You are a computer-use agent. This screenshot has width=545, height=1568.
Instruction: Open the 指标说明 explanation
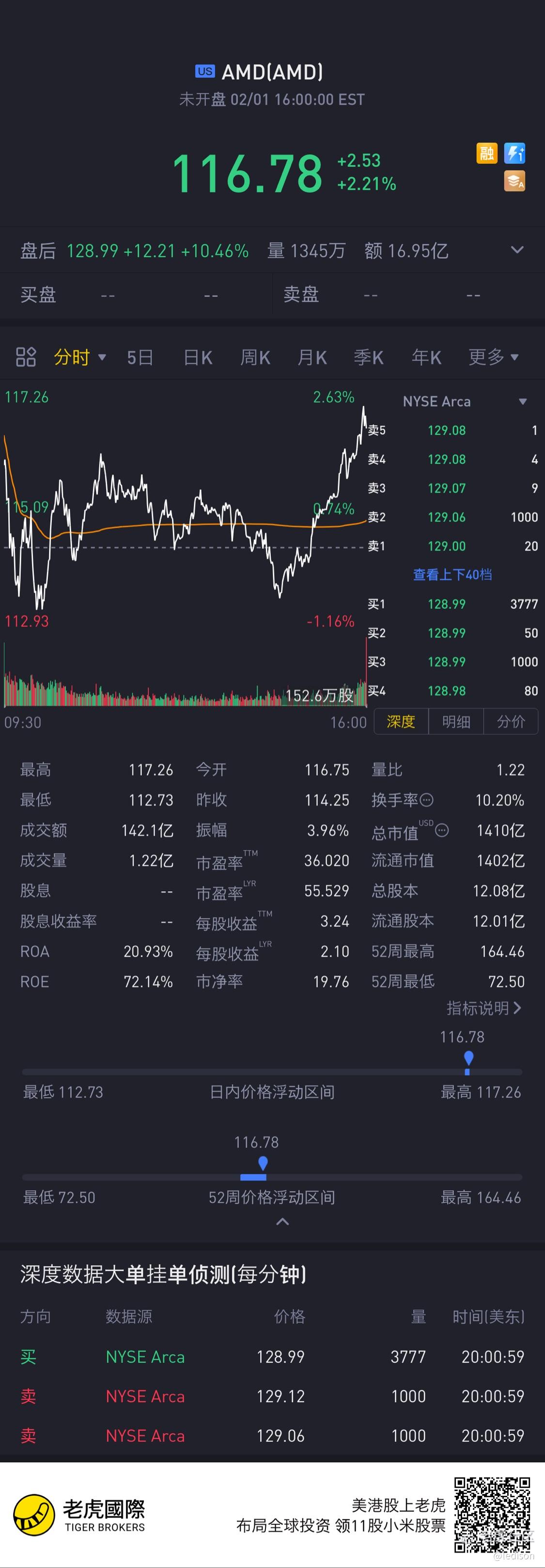pyautogui.click(x=483, y=1009)
